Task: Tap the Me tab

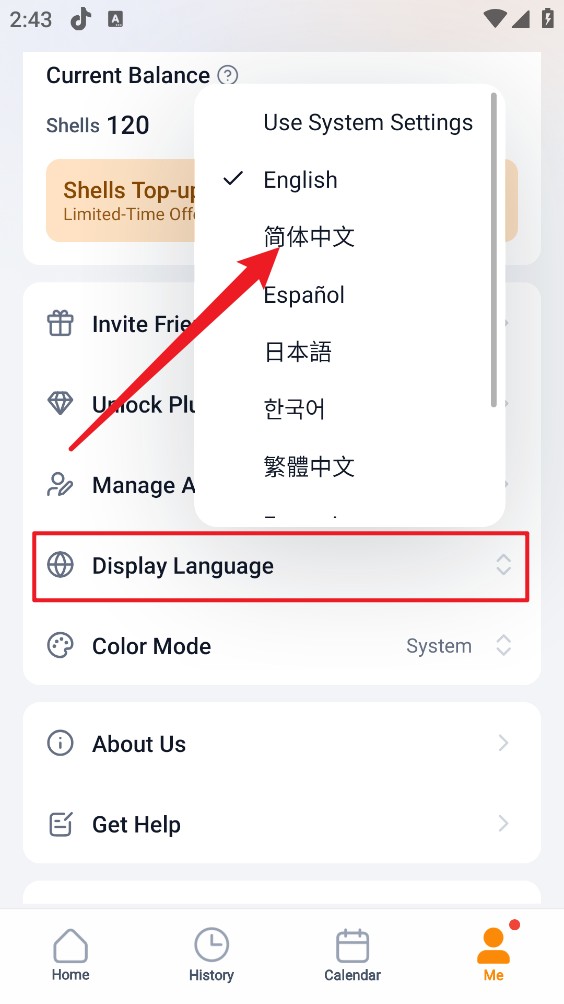Action: point(494,955)
